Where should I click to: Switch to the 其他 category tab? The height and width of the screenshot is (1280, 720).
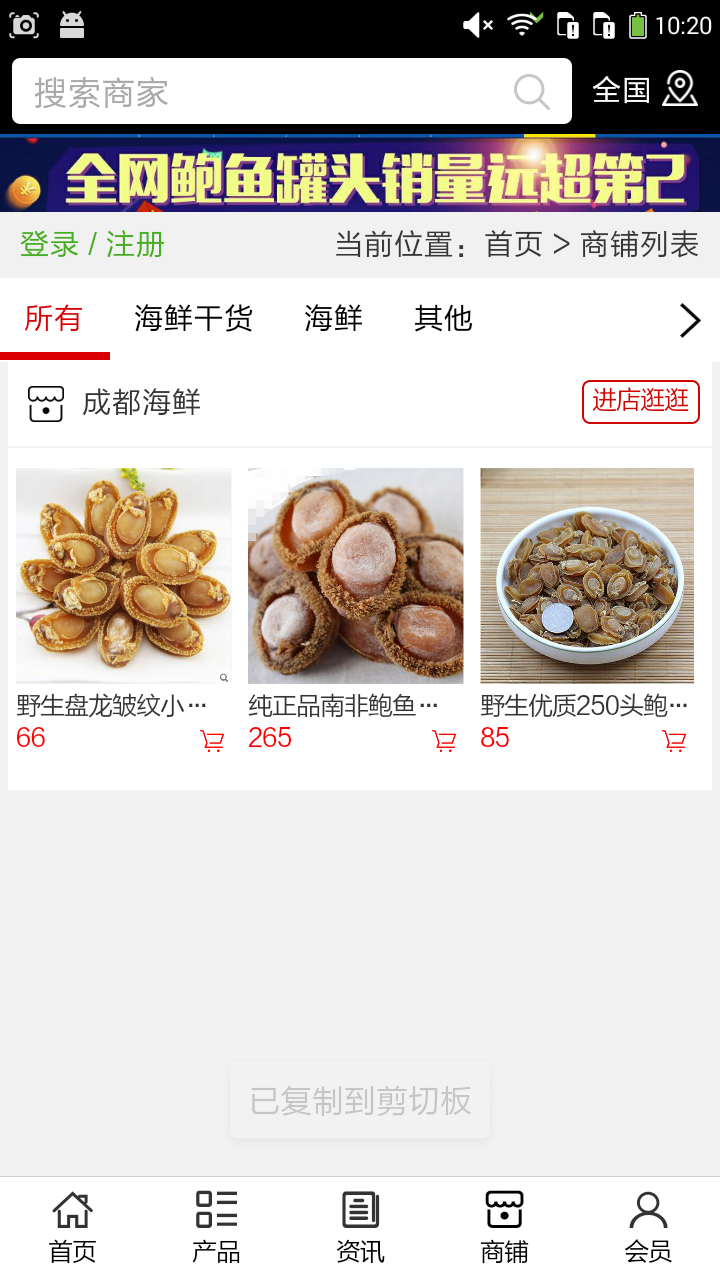click(443, 319)
